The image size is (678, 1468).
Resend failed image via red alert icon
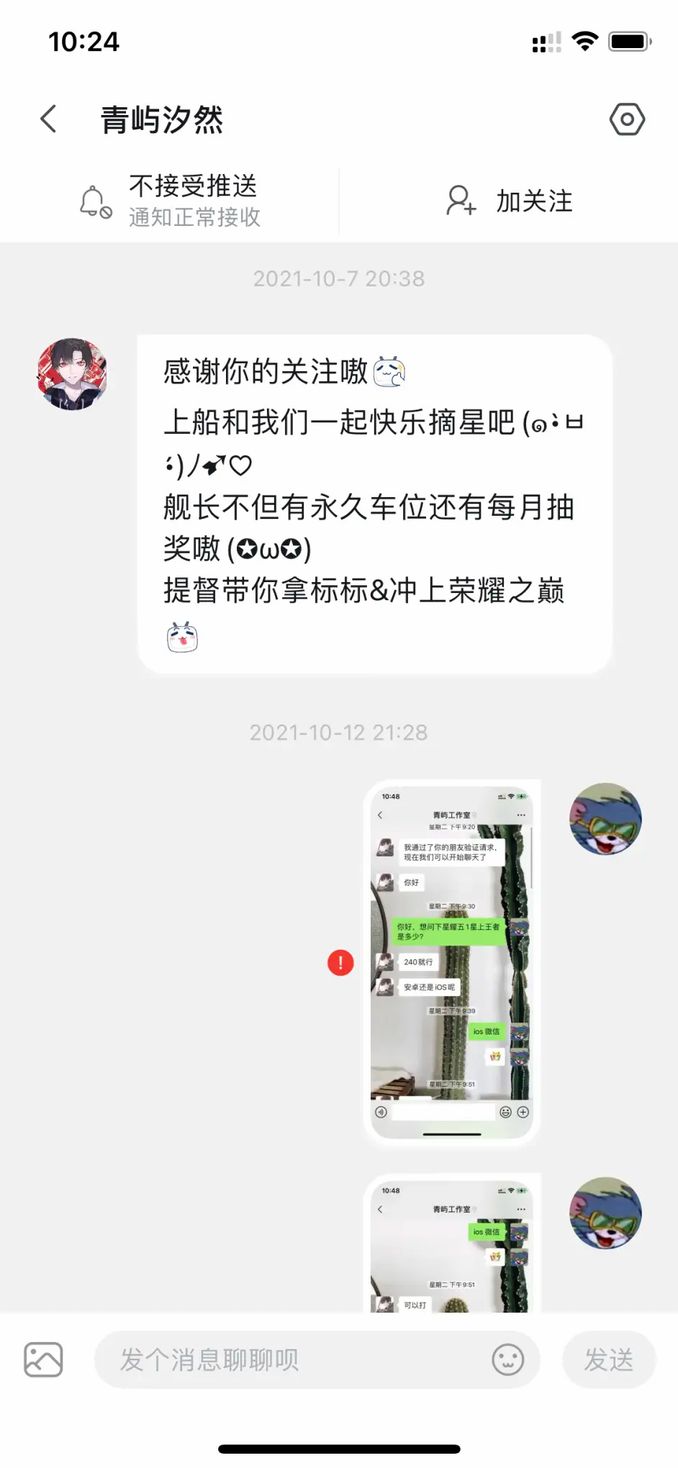(341, 963)
